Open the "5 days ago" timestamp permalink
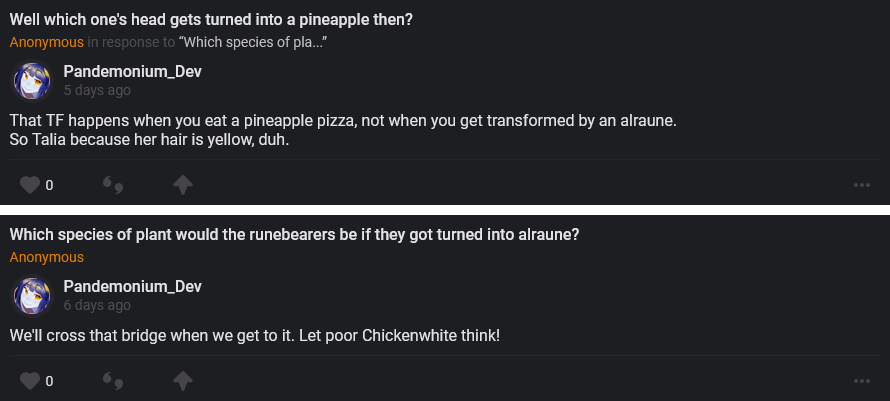Screen dimensions: 890x401 [97, 90]
